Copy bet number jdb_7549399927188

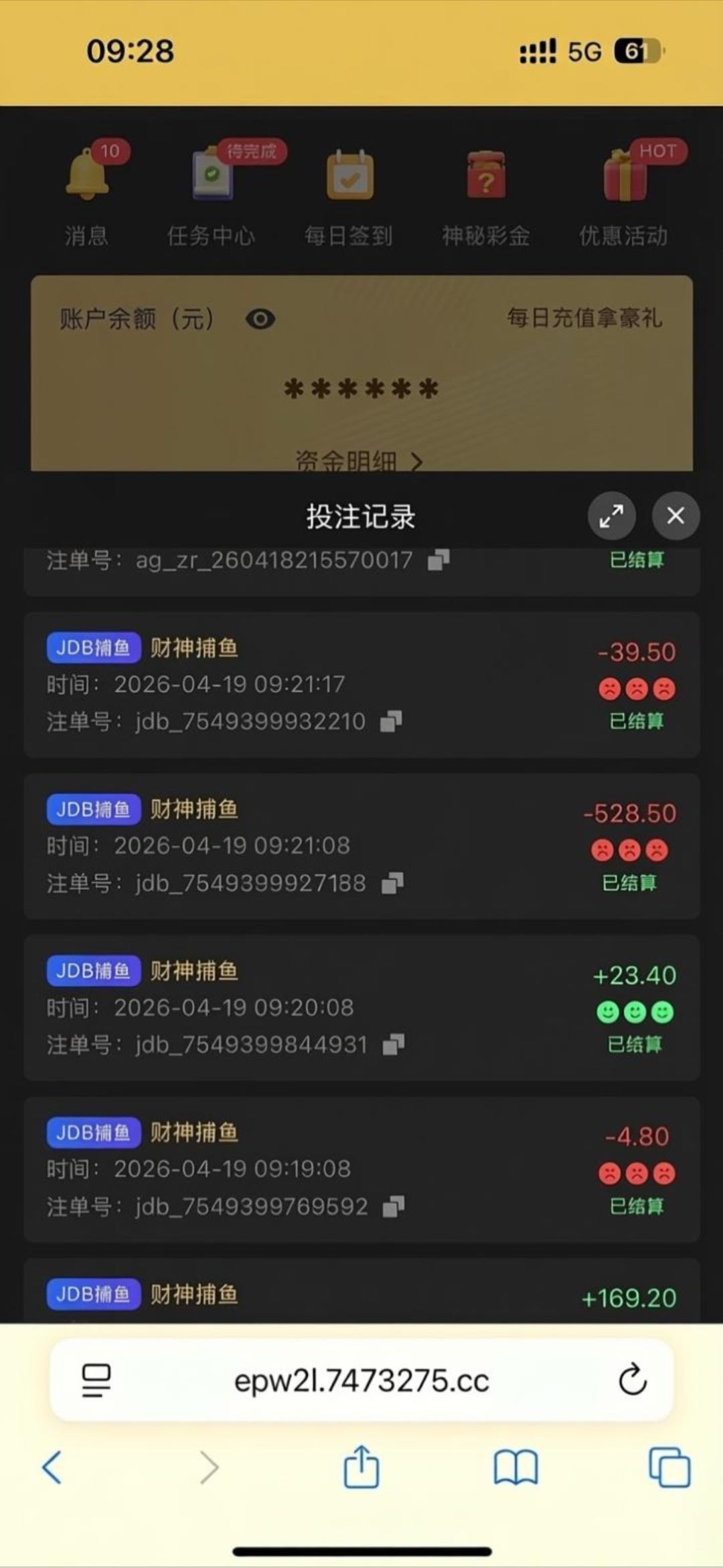(392, 883)
